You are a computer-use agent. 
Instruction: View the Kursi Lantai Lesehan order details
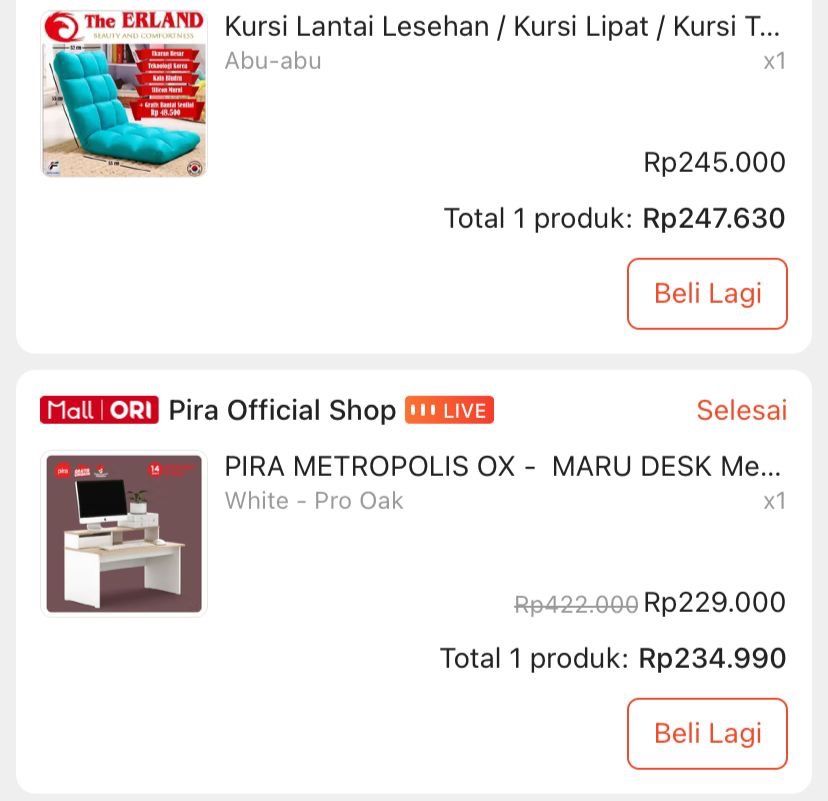(502, 27)
